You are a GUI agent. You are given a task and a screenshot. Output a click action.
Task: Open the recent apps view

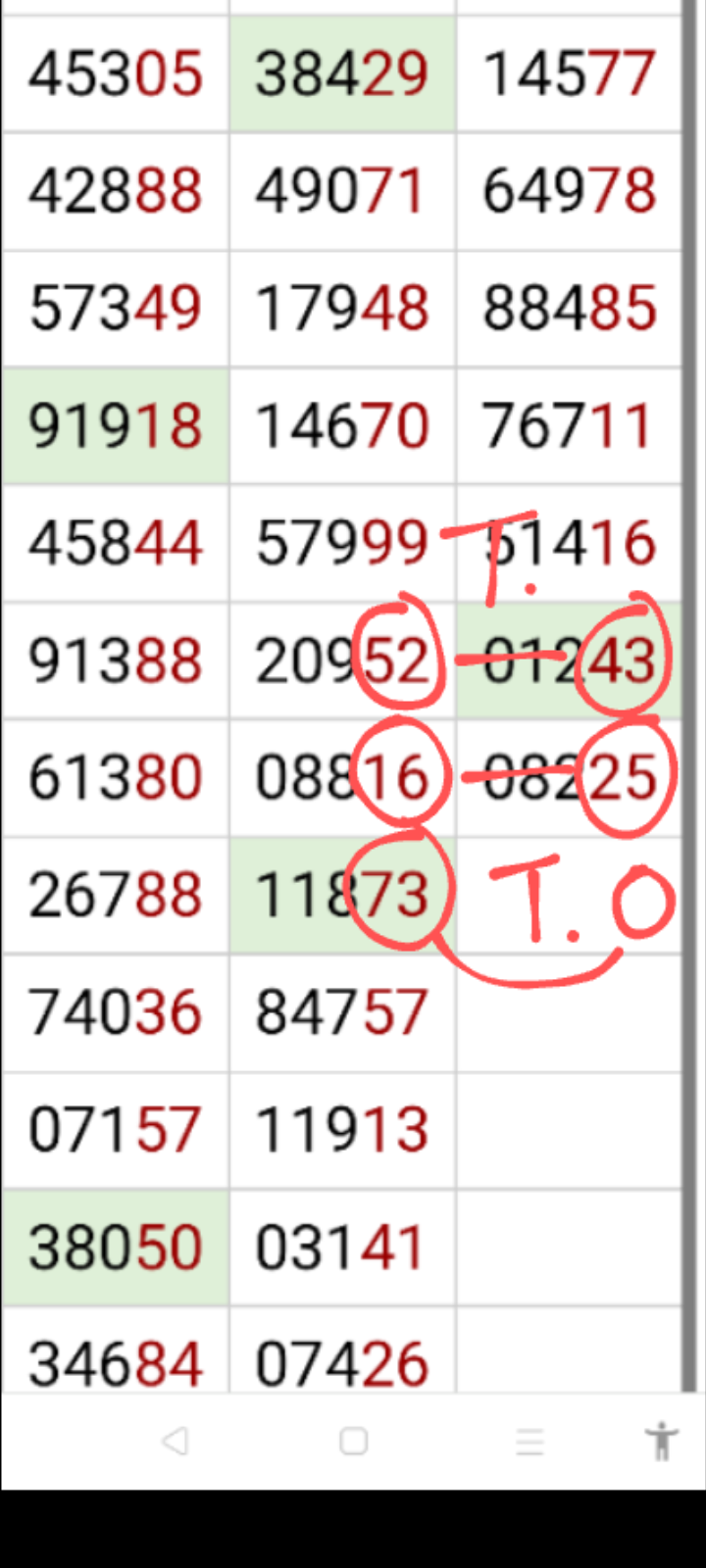(529, 1441)
